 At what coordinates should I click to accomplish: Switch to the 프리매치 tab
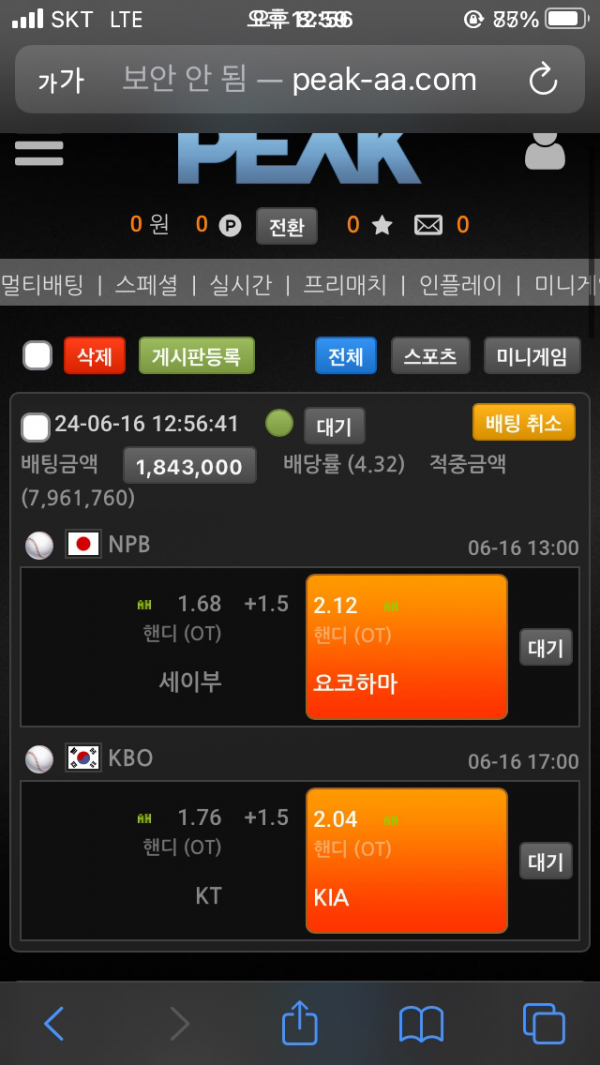click(345, 285)
